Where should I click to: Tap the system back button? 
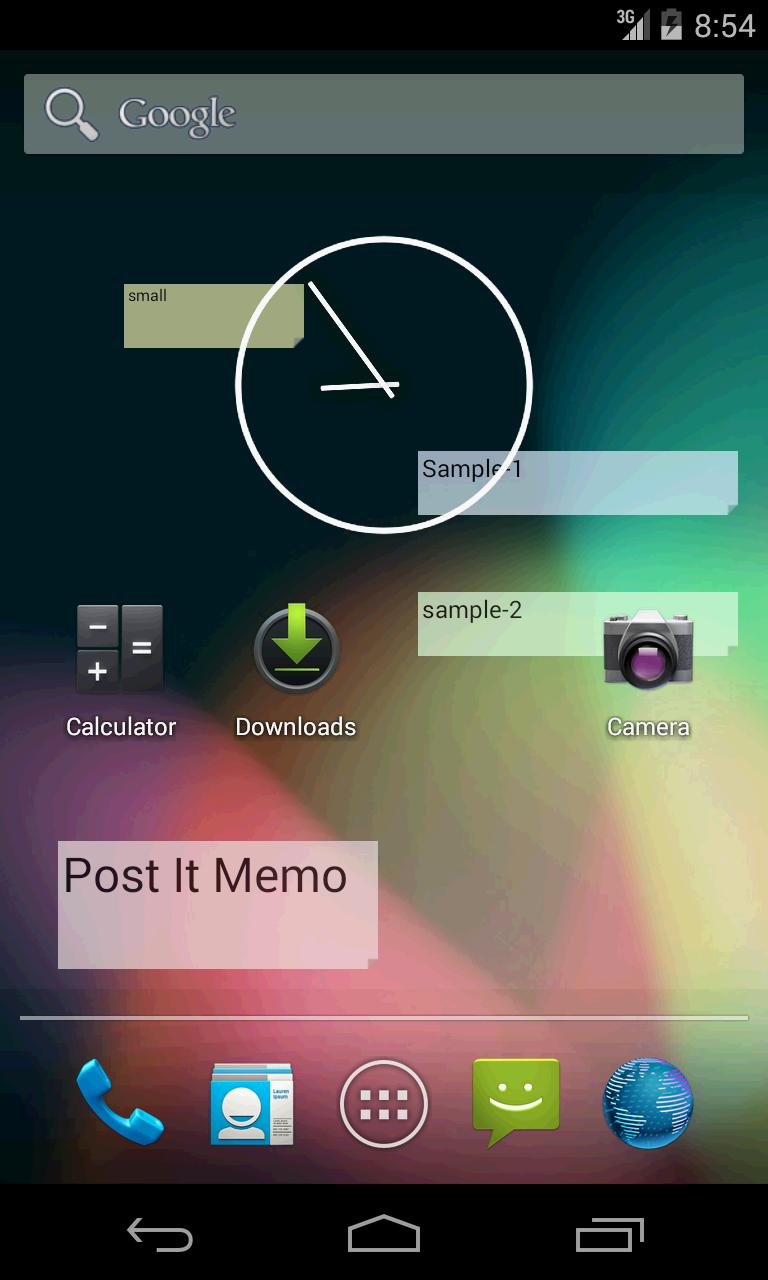(x=160, y=1236)
